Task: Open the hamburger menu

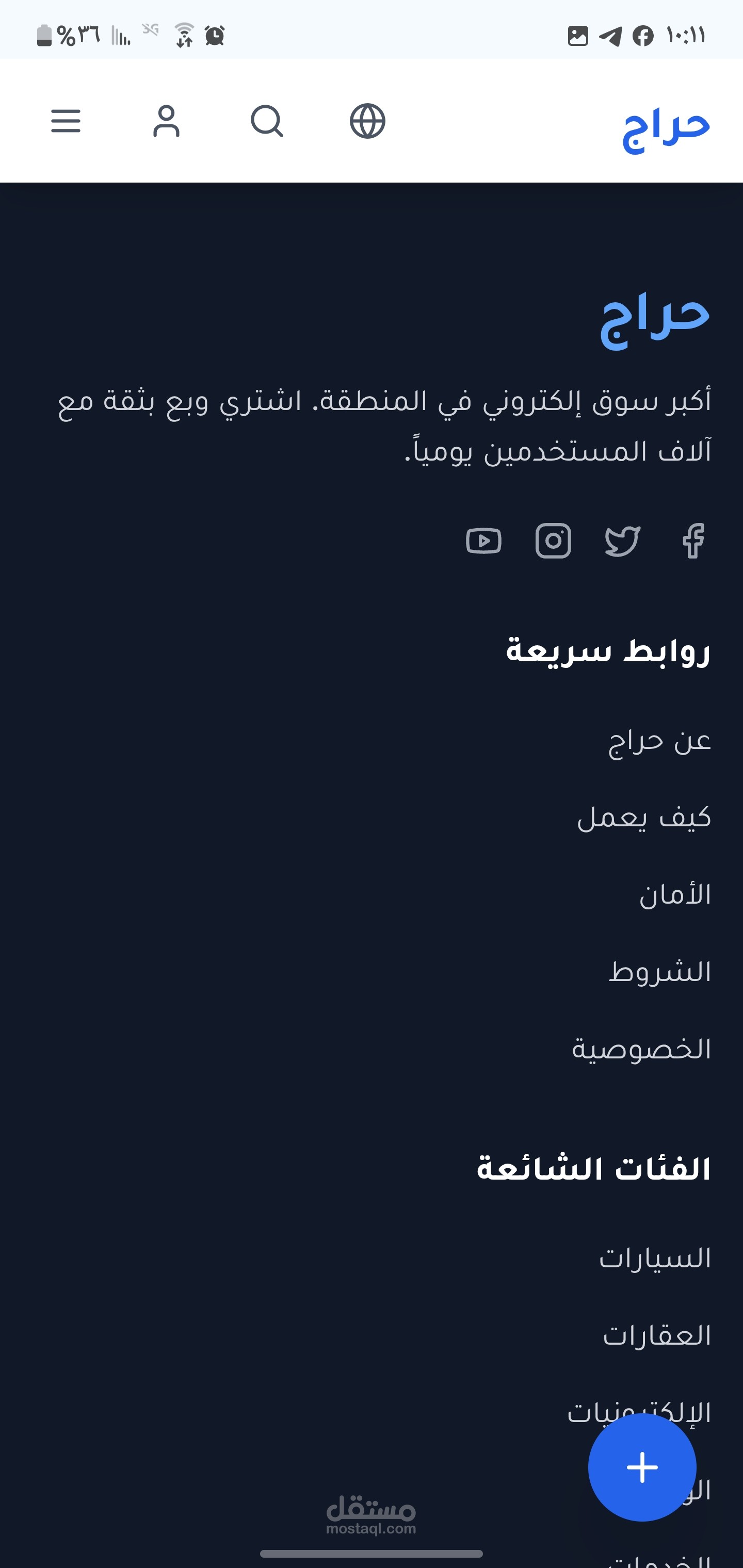Action: coord(66,121)
